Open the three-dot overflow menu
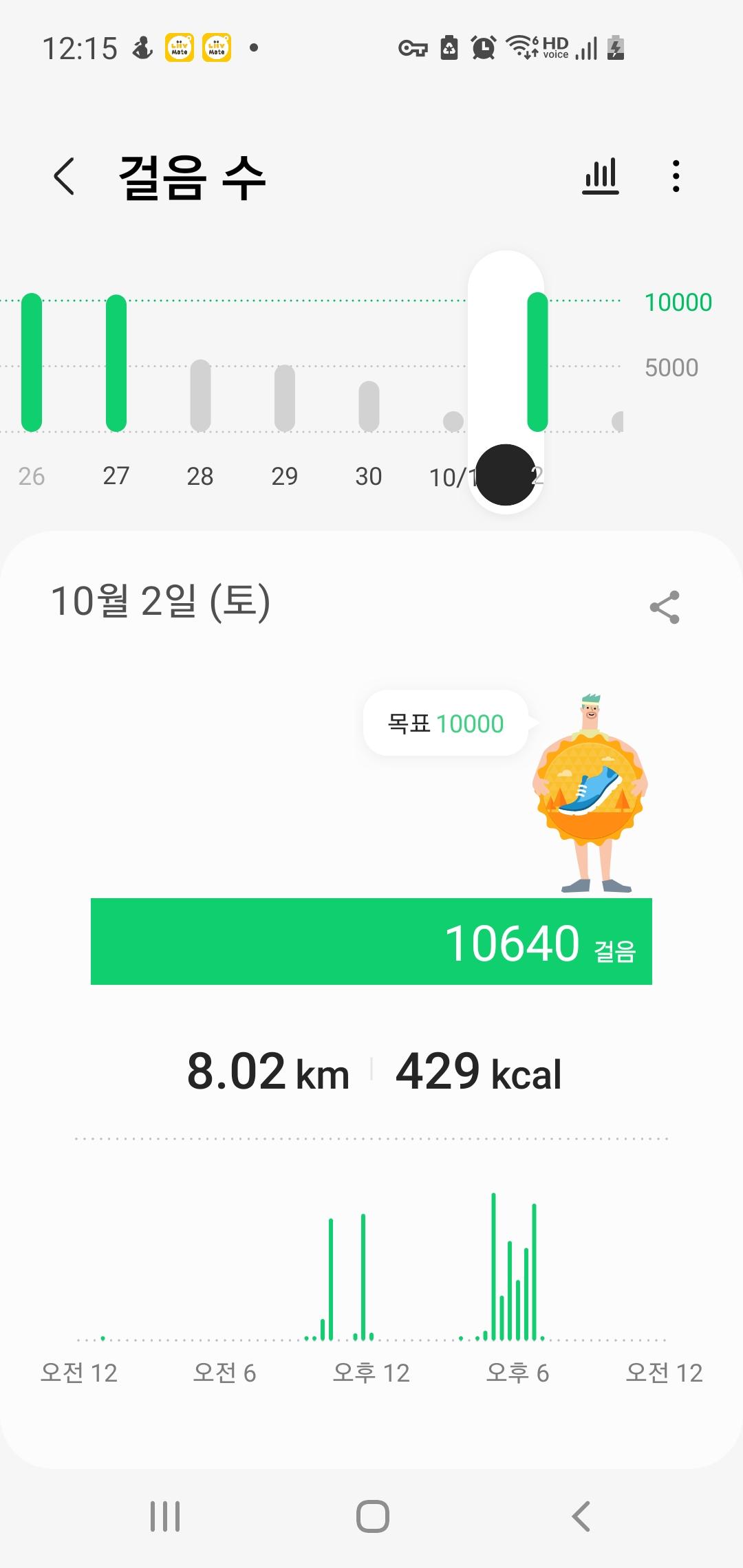The height and width of the screenshot is (1568, 743). 676,177
